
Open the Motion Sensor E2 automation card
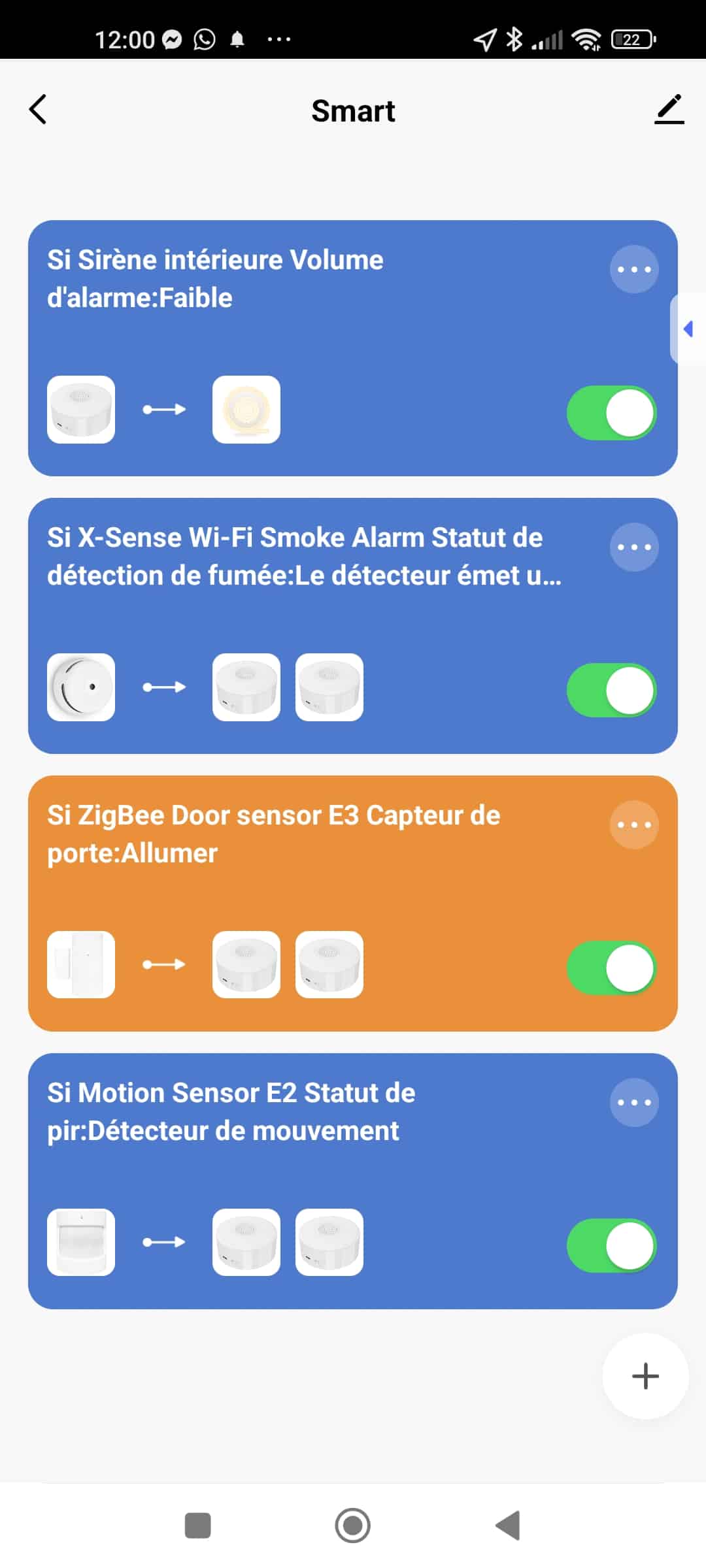[x=352, y=1181]
